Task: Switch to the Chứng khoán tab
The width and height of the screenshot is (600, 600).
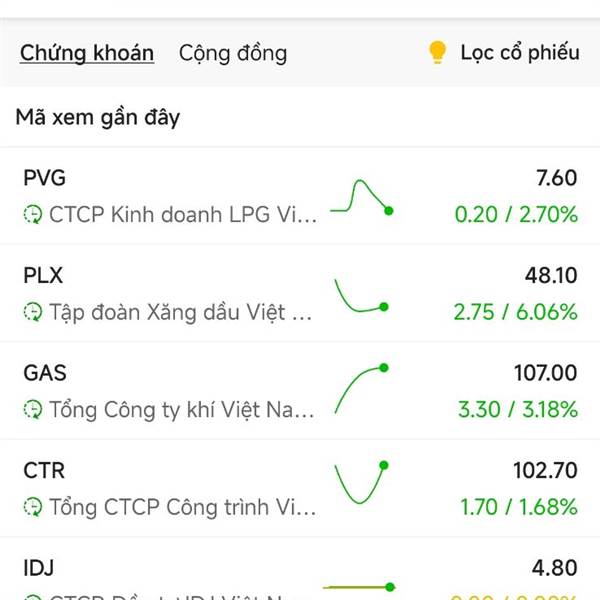Action: pos(87,53)
